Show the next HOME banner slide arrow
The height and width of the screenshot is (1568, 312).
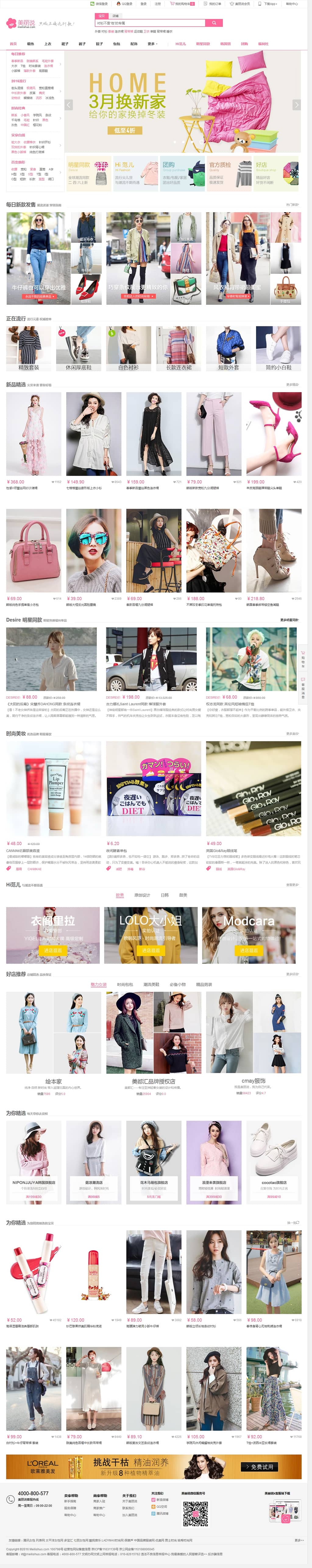point(296,105)
